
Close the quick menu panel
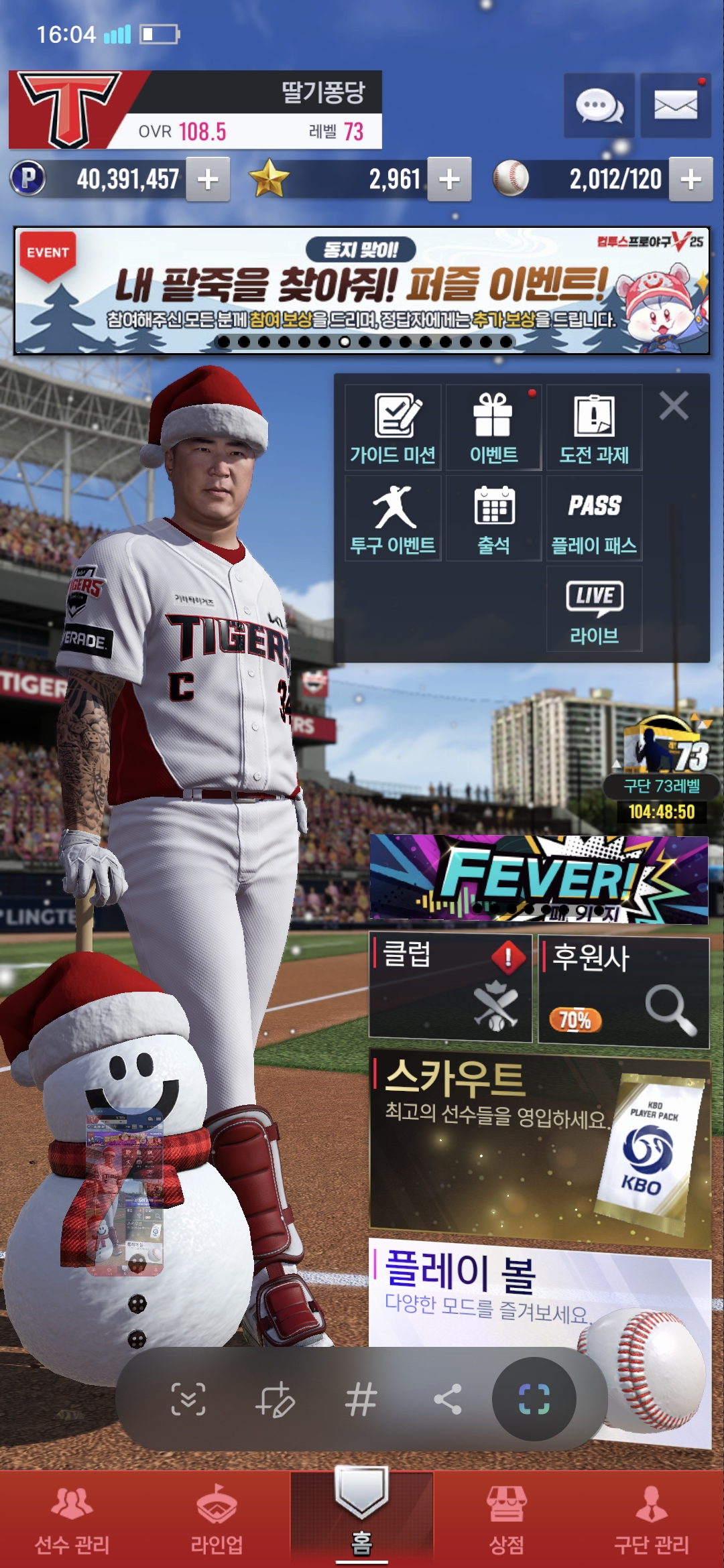(x=674, y=406)
